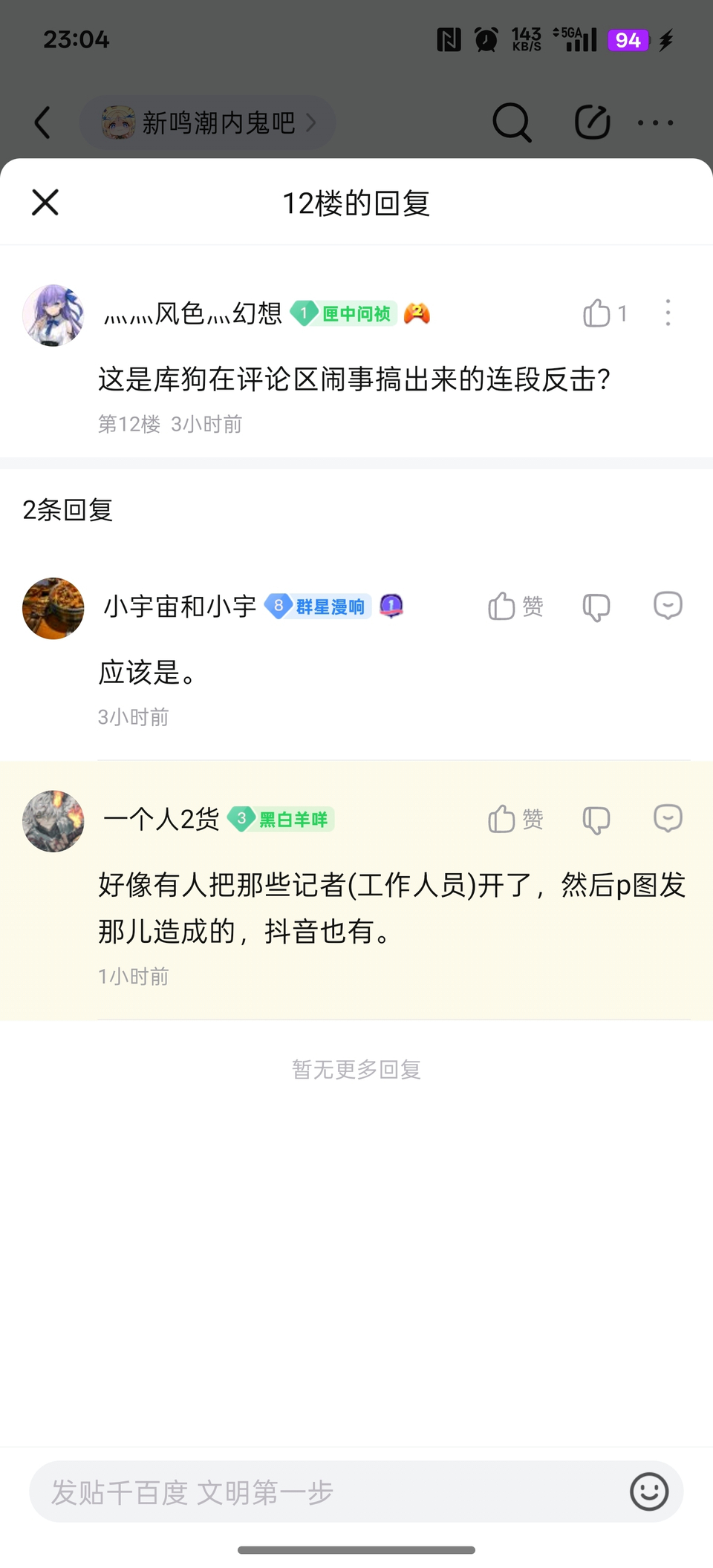Open 新鸣潮内鬼吧 forum page
Viewport: 713px width, 1568px height.
(x=208, y=122)
